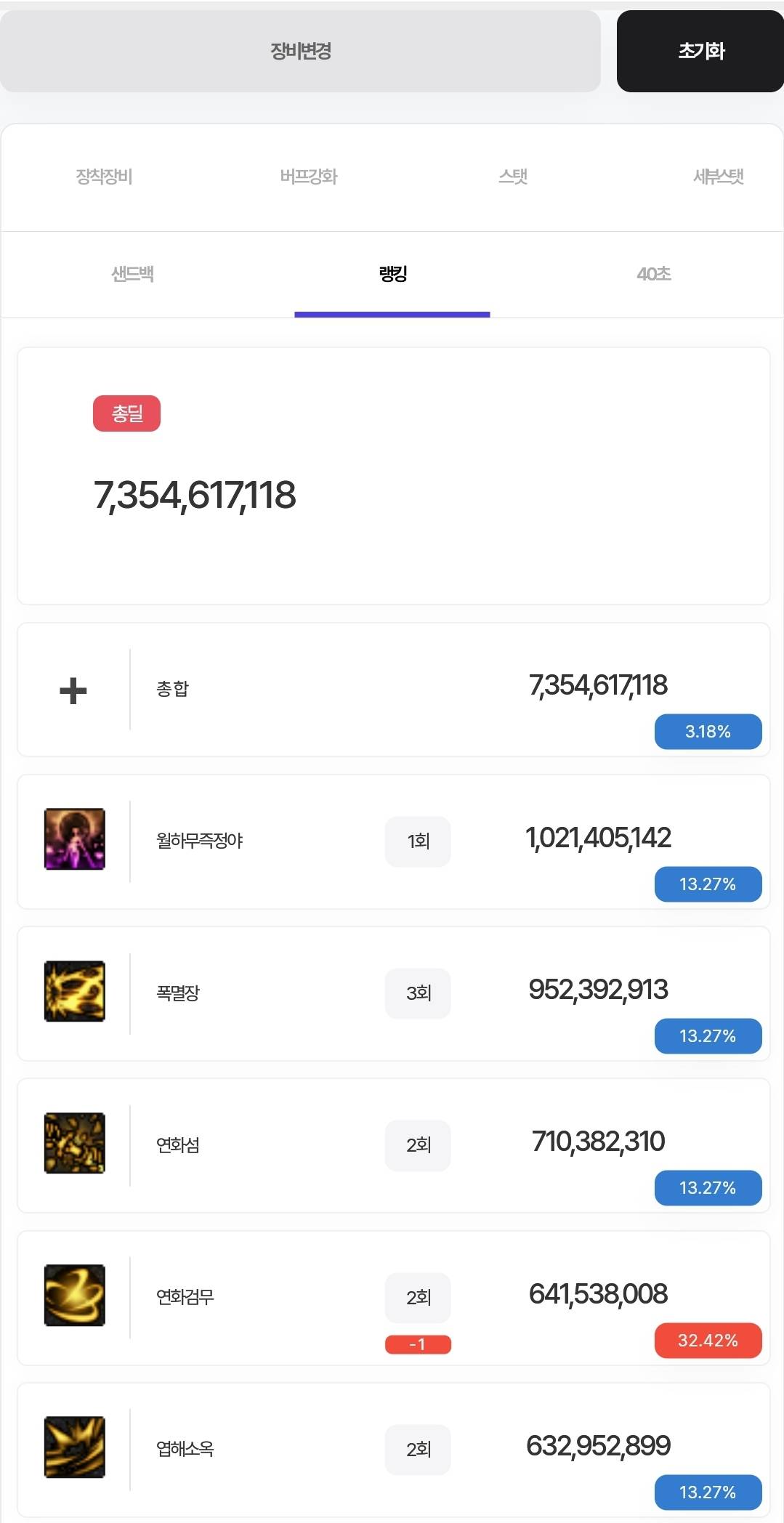Open the 연화섬 skill row

click(178, 1145)
